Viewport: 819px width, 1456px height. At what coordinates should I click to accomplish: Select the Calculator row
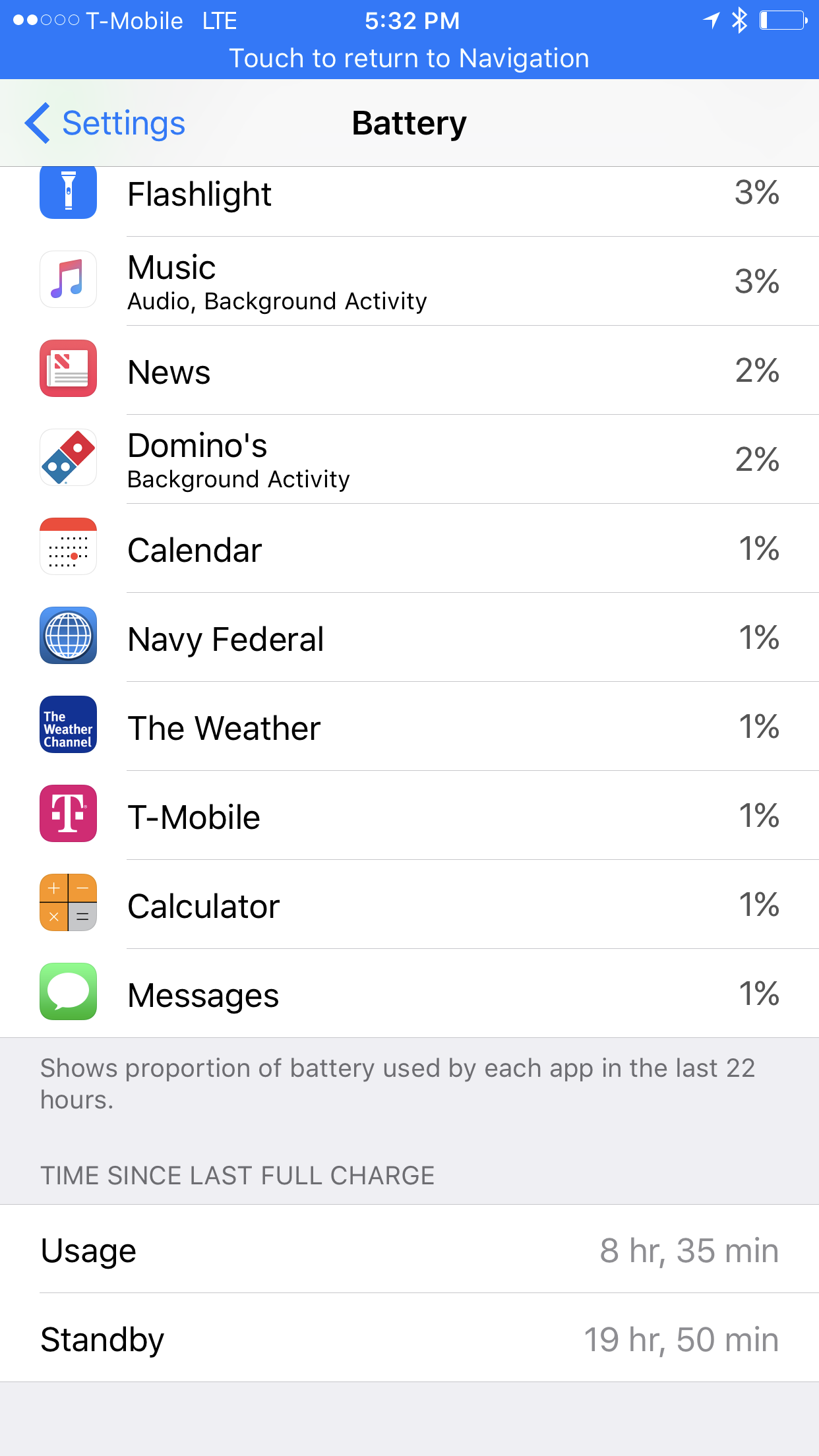tap(409, 905)
